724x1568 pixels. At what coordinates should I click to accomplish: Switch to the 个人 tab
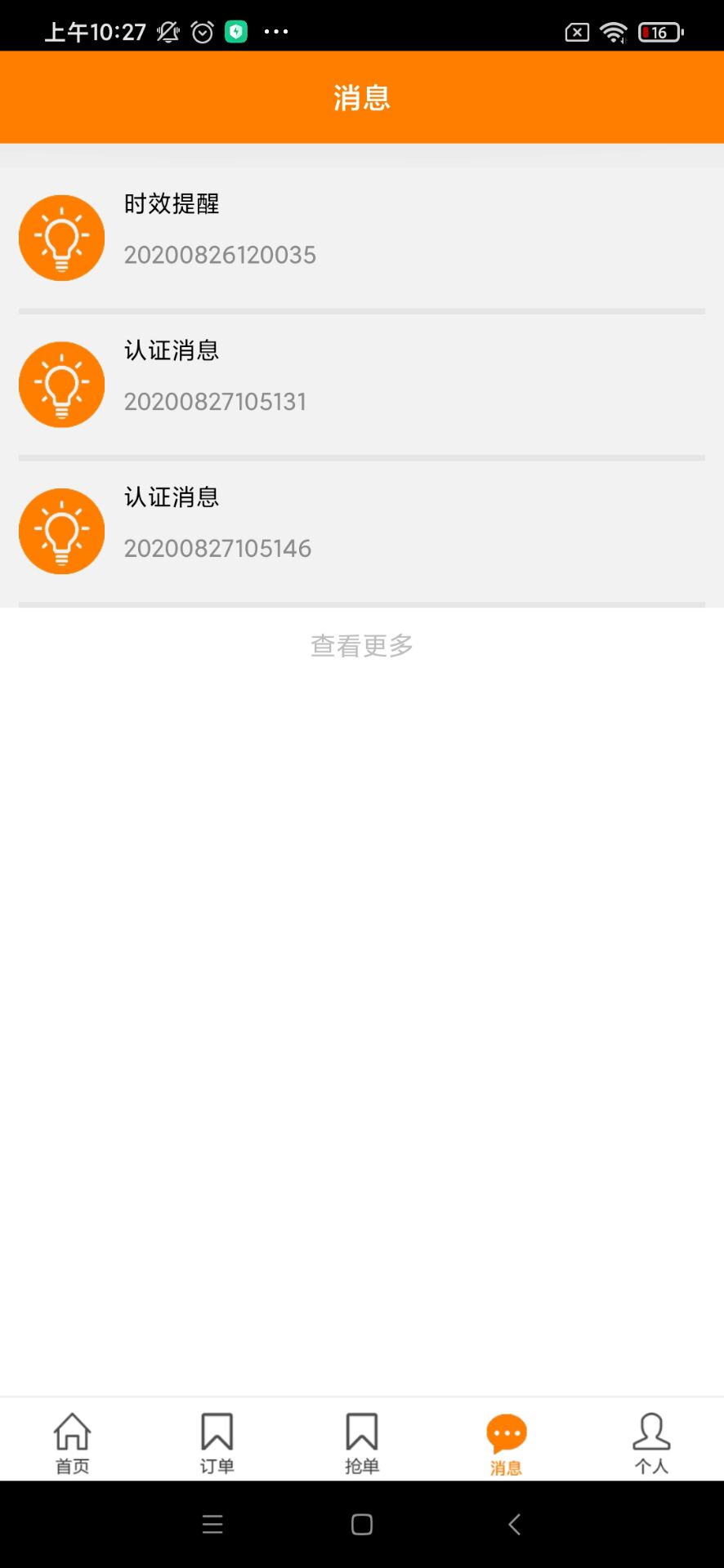[x=651, y=1441]
